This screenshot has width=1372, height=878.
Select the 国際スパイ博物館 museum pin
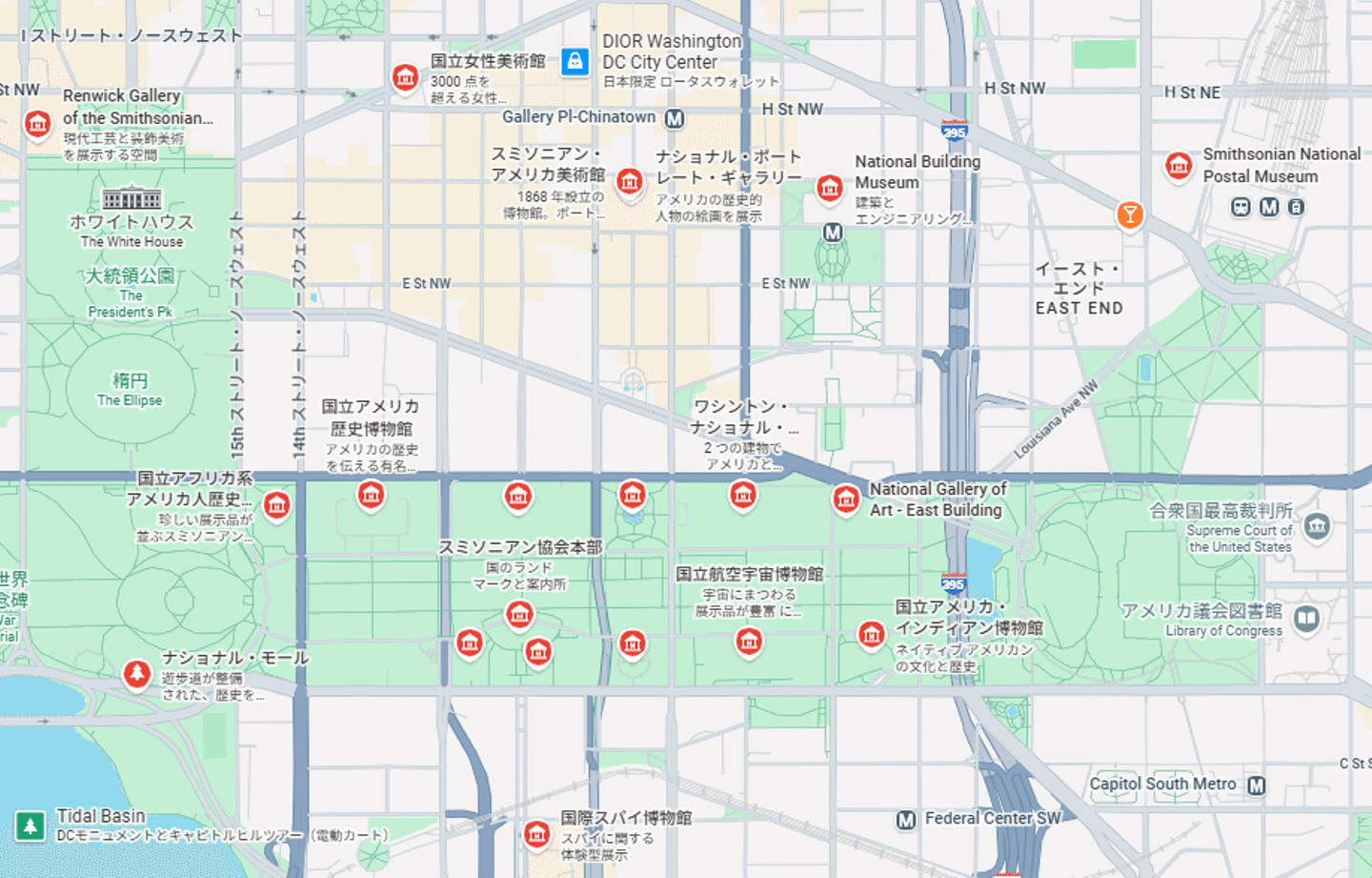point(536,834)
